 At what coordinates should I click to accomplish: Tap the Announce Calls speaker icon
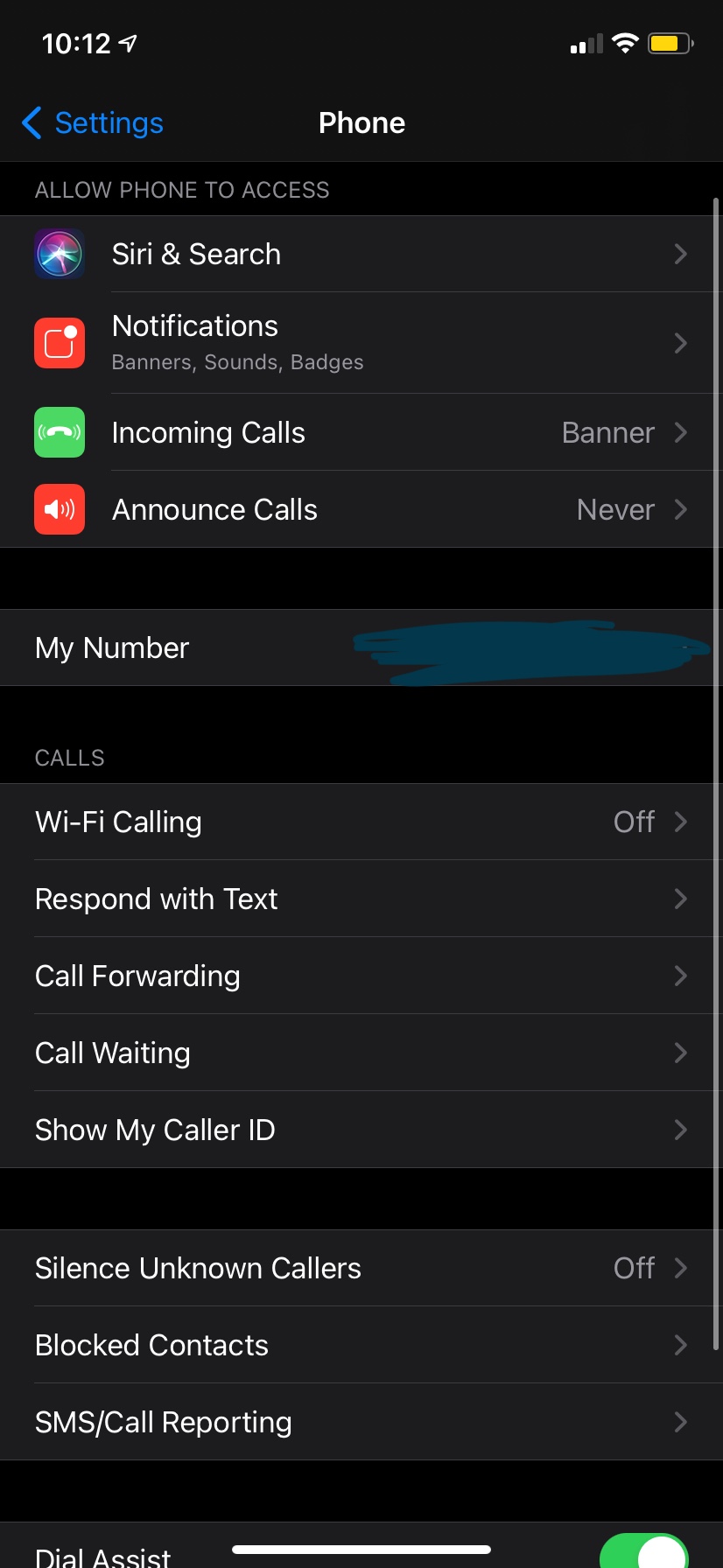tap(59, 509)
